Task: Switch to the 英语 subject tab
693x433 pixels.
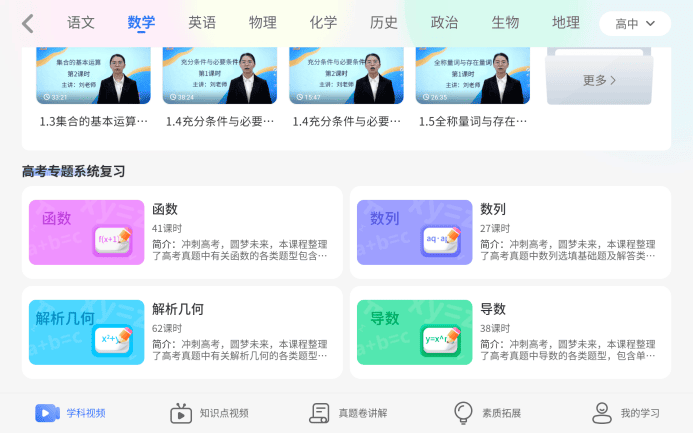Action: (x=202, y=22)
